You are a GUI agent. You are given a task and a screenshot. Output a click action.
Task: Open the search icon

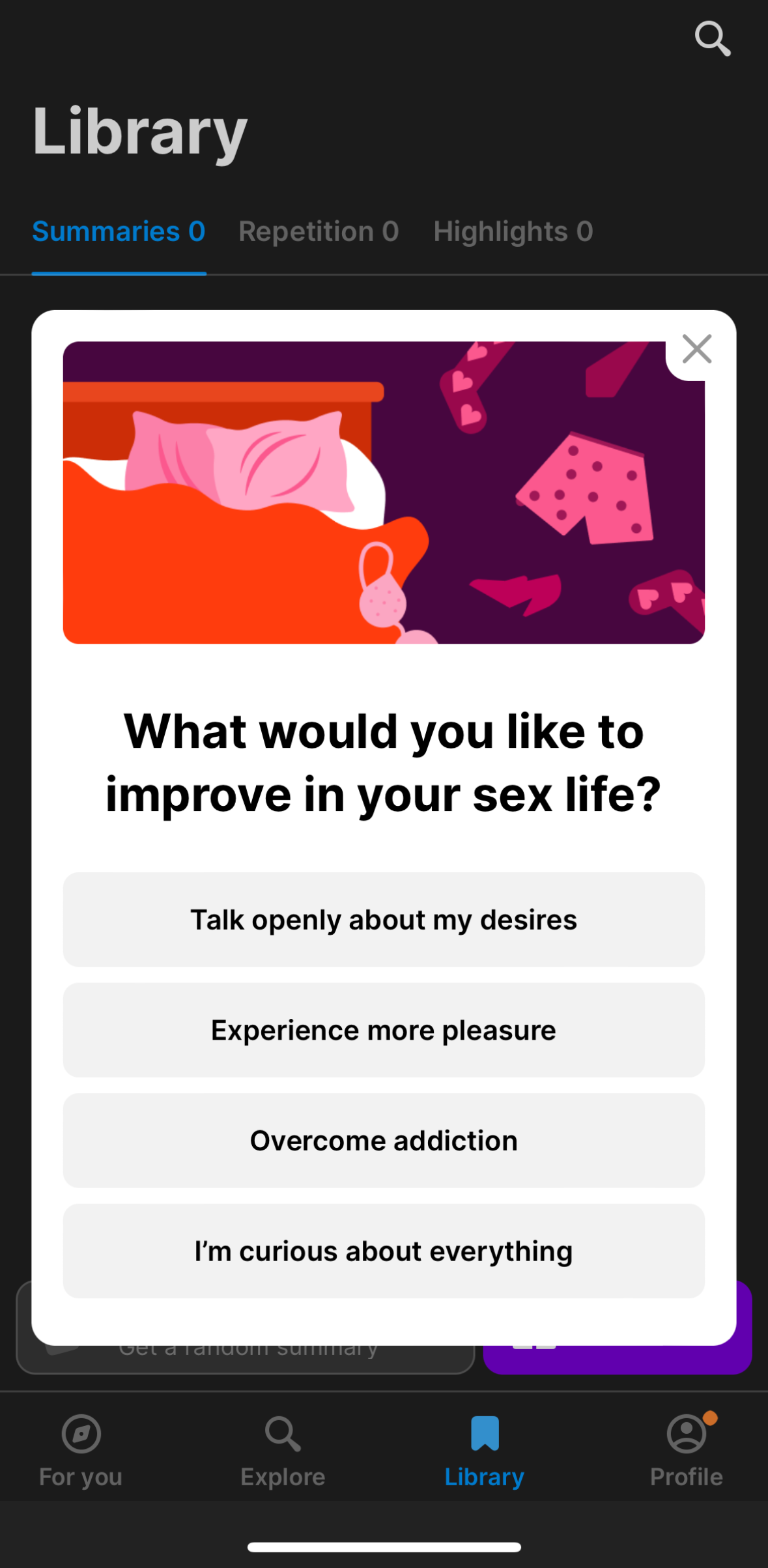coord(712,38)
